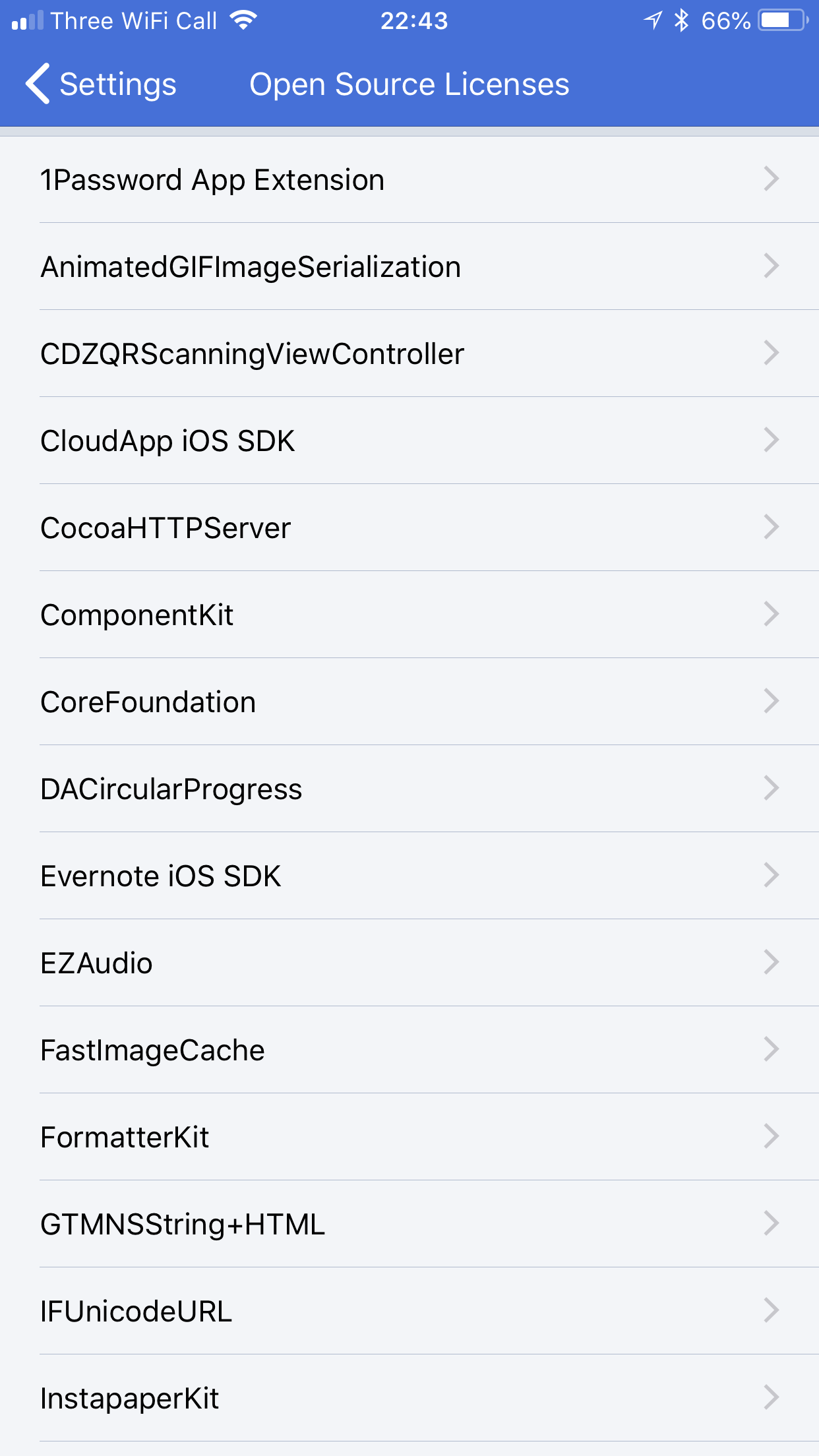Open Evernote iOS SDK license

tap(409, 876)
